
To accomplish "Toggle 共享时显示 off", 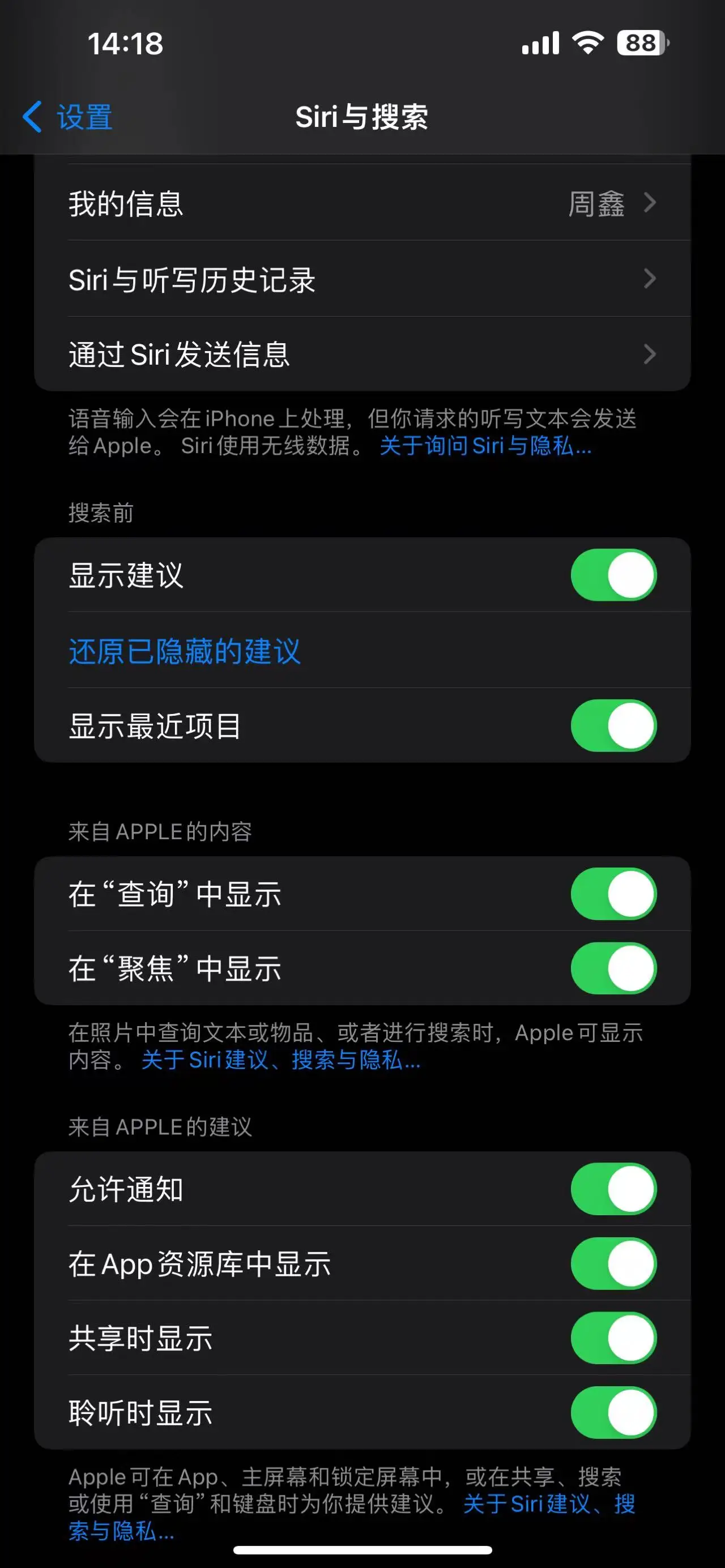I will [x=612, y=1339].
